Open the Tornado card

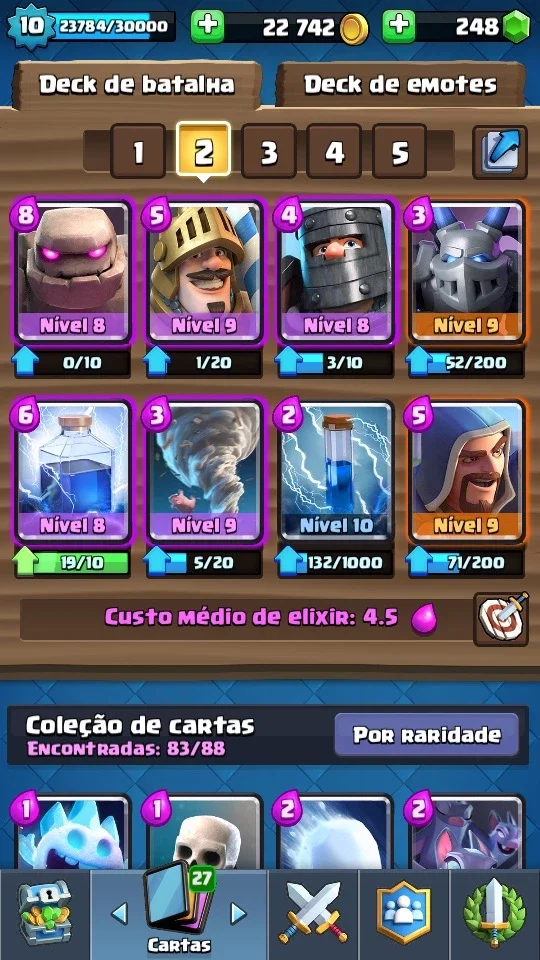tap(204, 471)
